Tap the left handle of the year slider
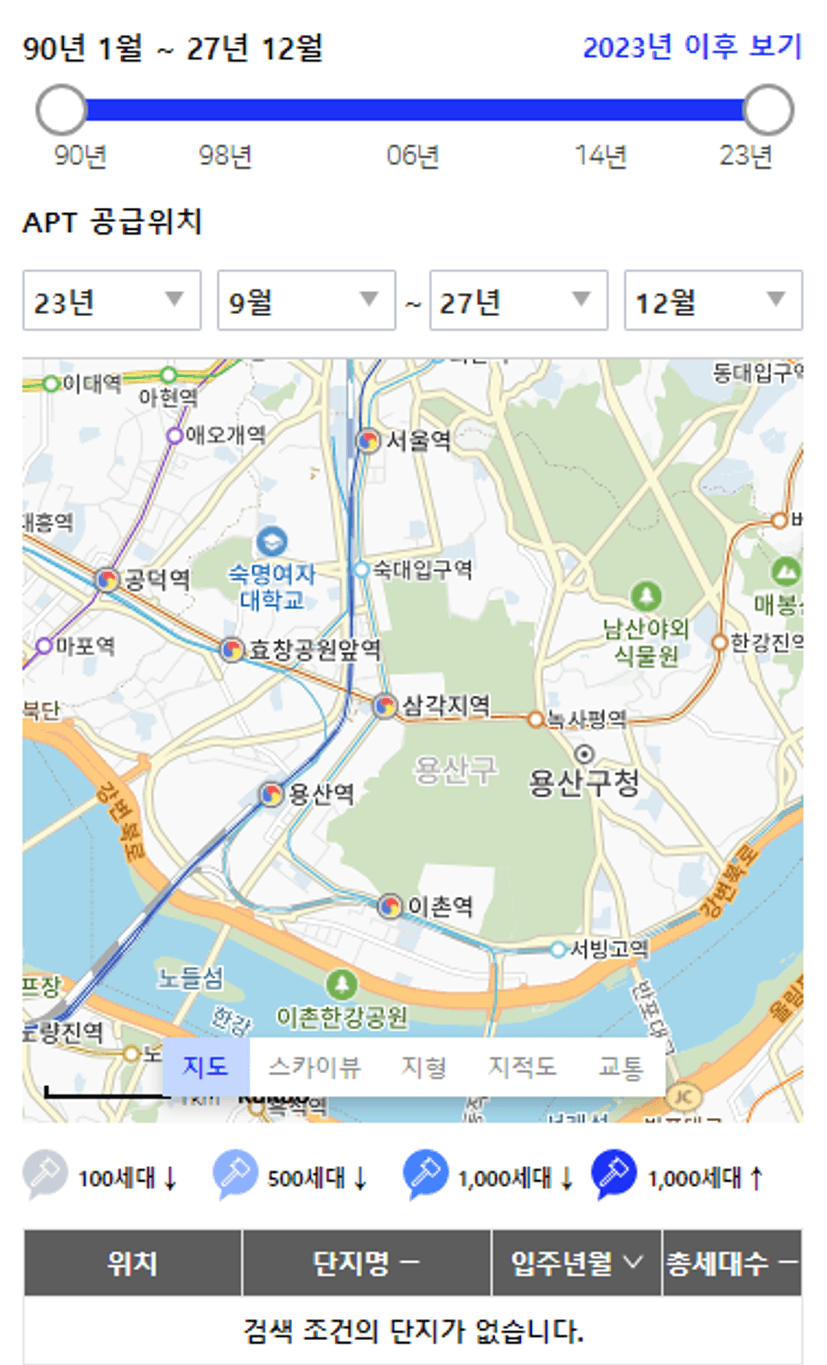This screenshot has width=827, height=1365. click(62, 110)
